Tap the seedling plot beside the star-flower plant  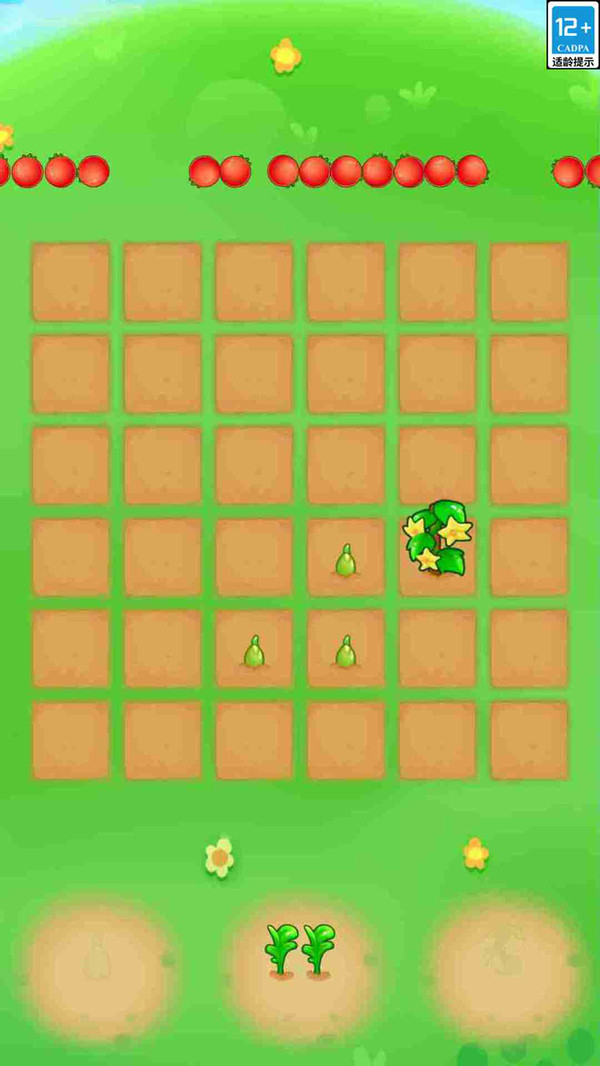point(345,557)
